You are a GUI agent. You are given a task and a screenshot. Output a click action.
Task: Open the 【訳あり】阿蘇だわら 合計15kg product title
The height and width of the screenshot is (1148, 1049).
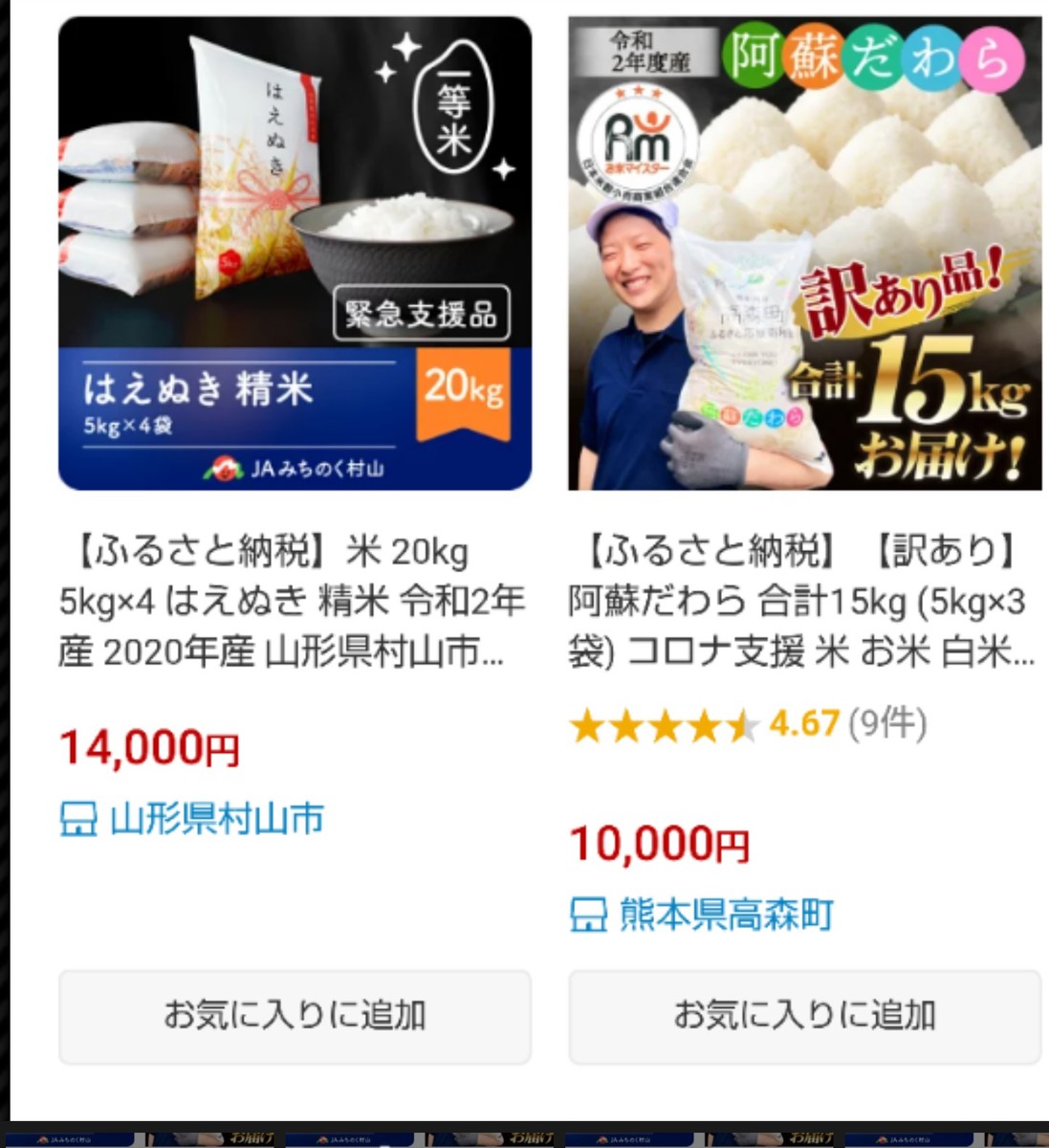point(801,602)
